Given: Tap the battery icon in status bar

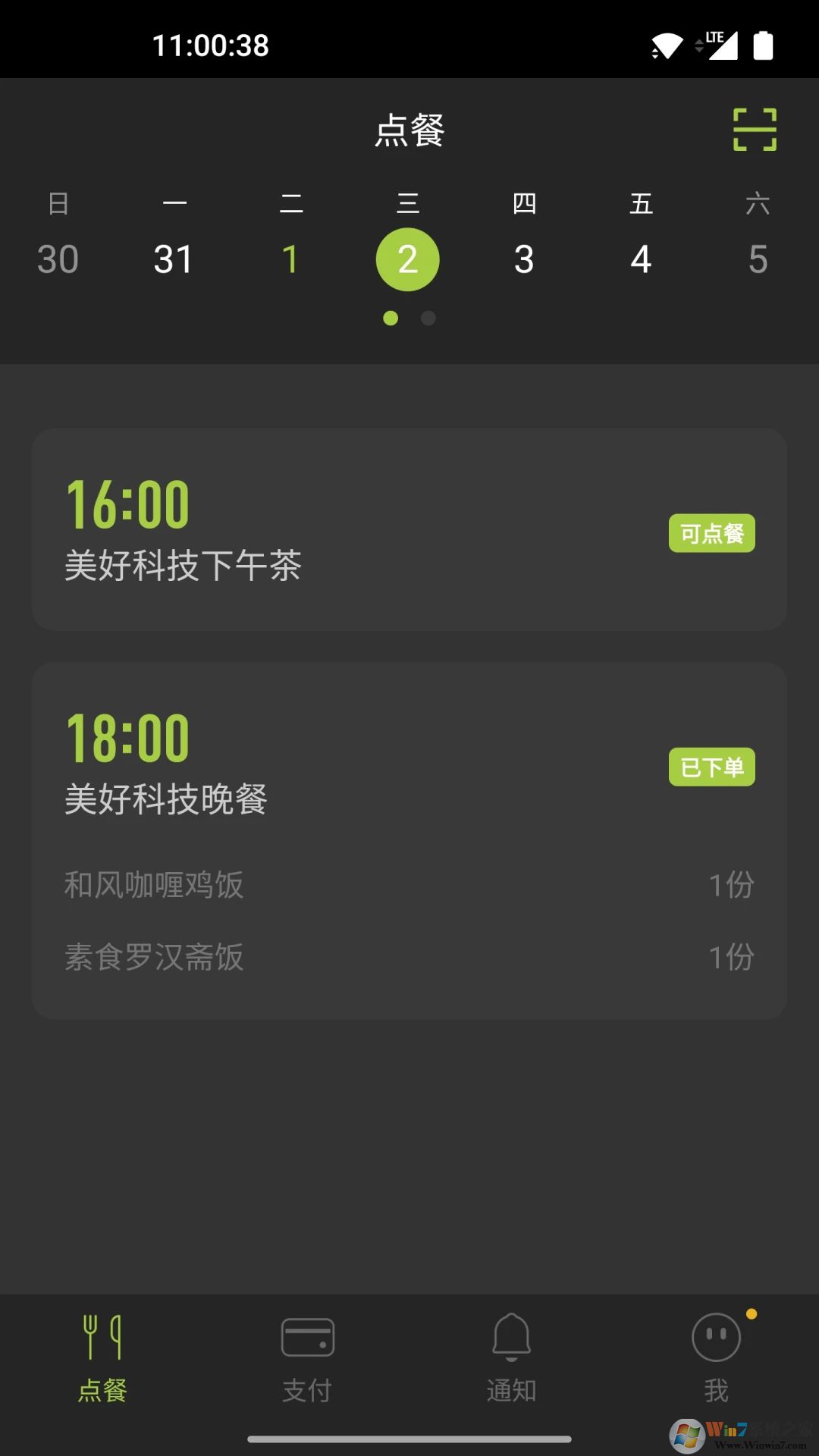Looking at the screenshot, I should [762, 45].
